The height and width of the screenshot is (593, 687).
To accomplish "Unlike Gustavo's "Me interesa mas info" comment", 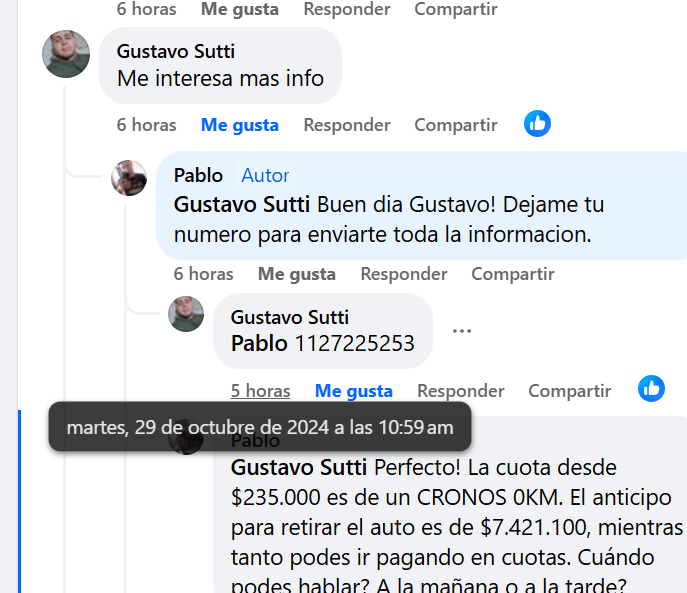I will (x=239, y=125).
